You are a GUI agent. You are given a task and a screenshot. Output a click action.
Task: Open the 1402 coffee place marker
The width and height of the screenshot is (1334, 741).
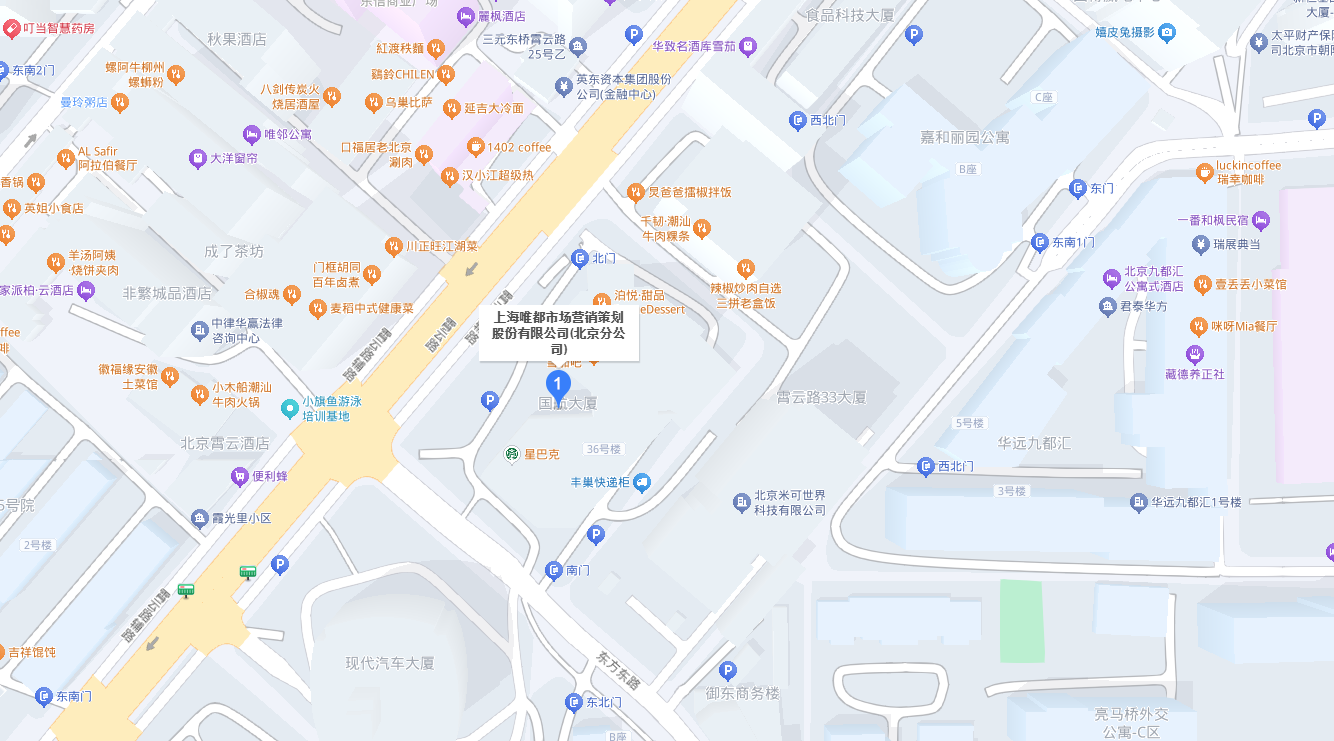(475, 147)
